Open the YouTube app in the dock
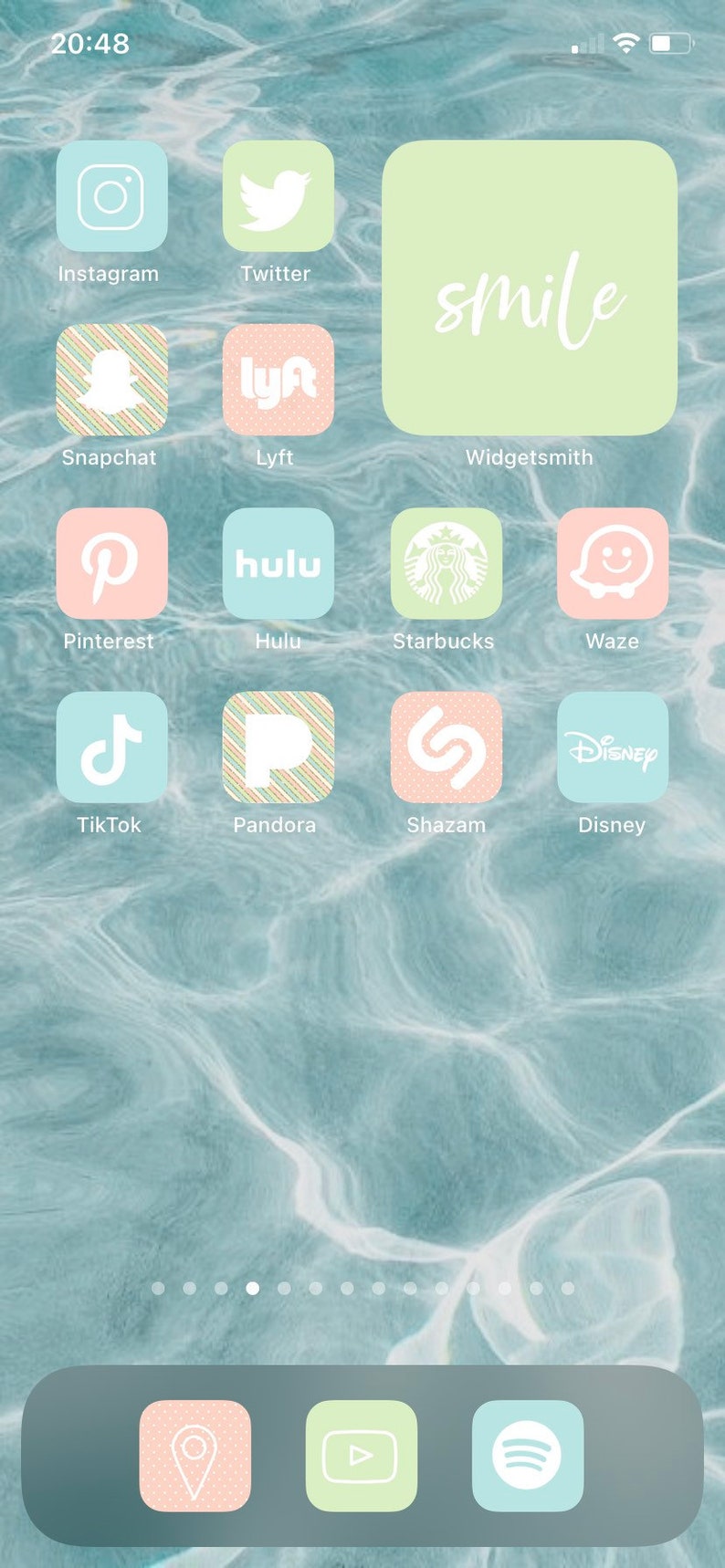Viewport: 725px width, 1568px height. (x=361, y=1456)
